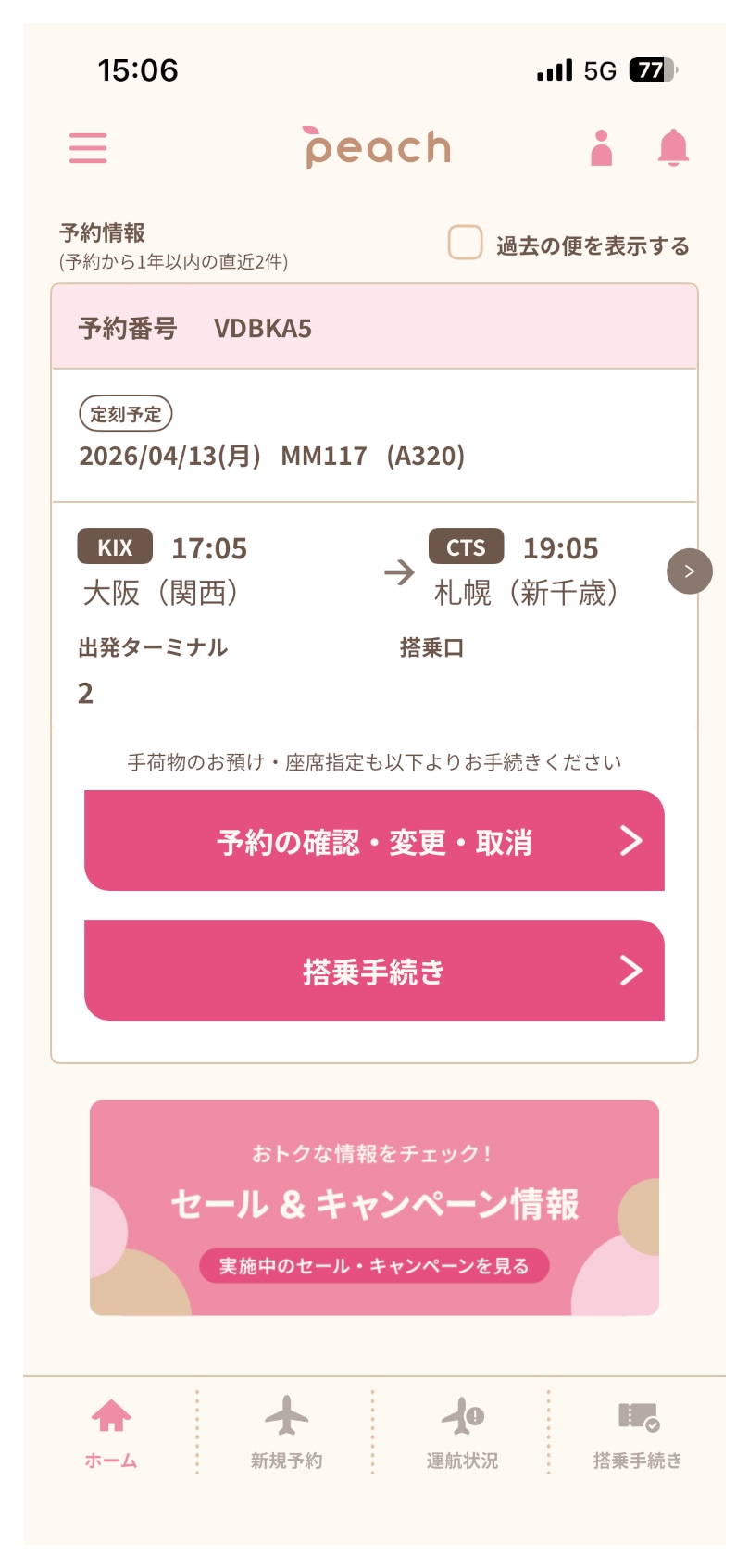Viewport: 749px width, 1568px height.
Task: Switch to the ホーム tab
Action: pyautogui.click(x=111, y=1432)
